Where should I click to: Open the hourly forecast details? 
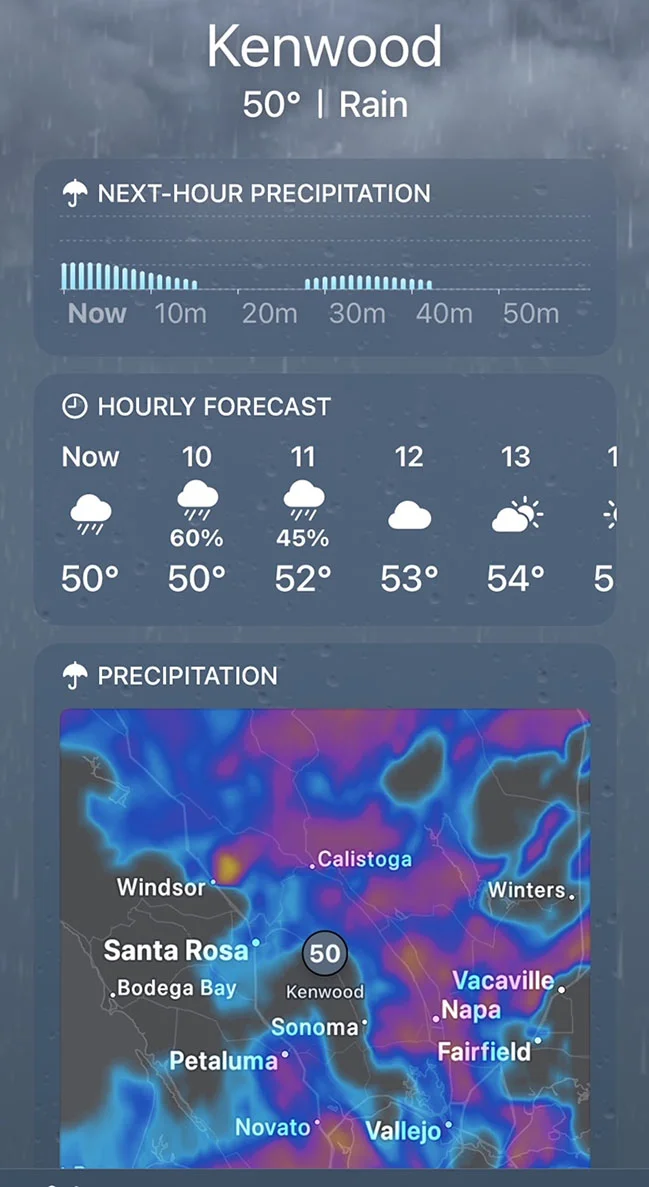click(324, 500)
